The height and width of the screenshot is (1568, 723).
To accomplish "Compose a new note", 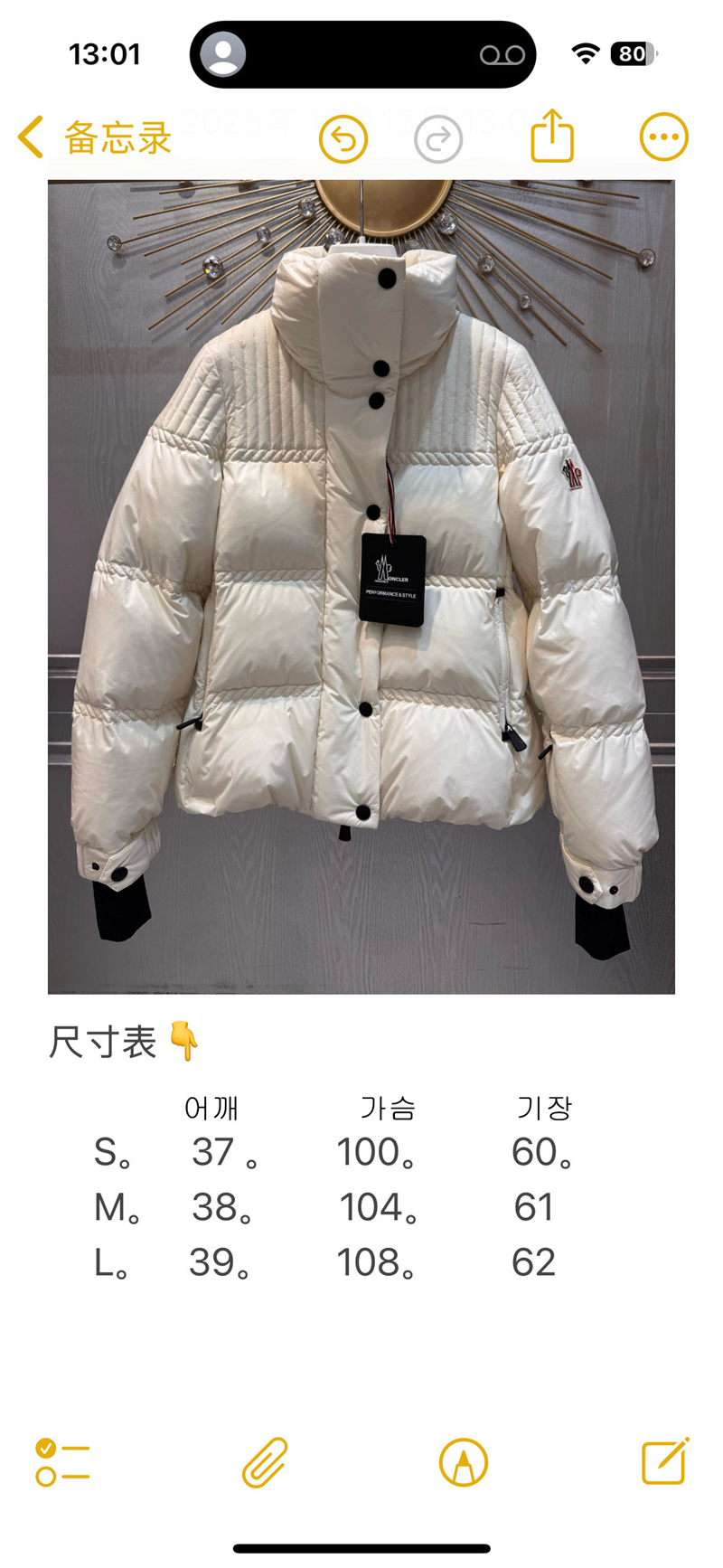I will tap(665, 1459).
